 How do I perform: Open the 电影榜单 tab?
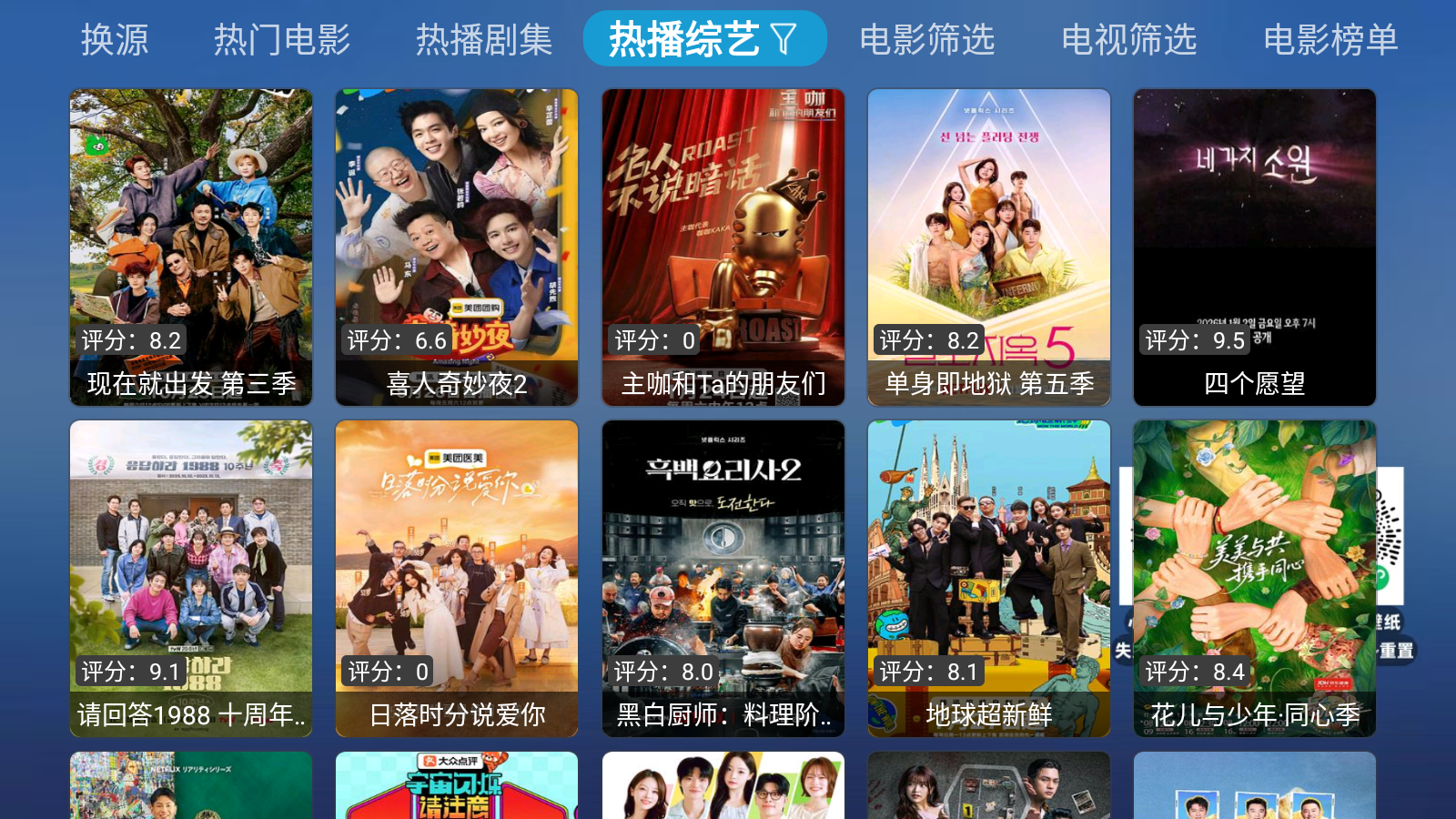(x=1330, y=39)
